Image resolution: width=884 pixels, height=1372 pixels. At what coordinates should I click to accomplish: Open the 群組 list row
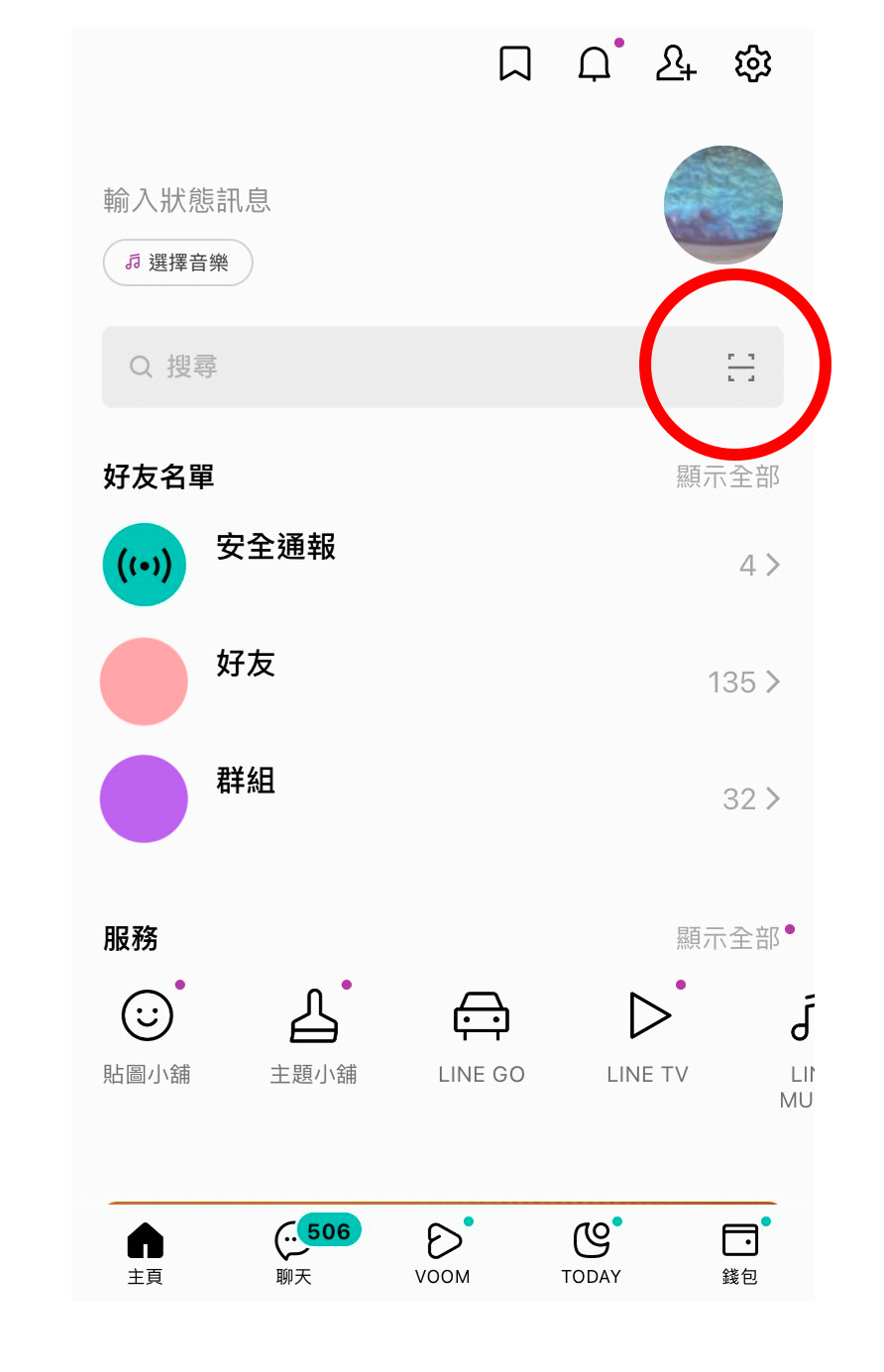click(441, 798)
